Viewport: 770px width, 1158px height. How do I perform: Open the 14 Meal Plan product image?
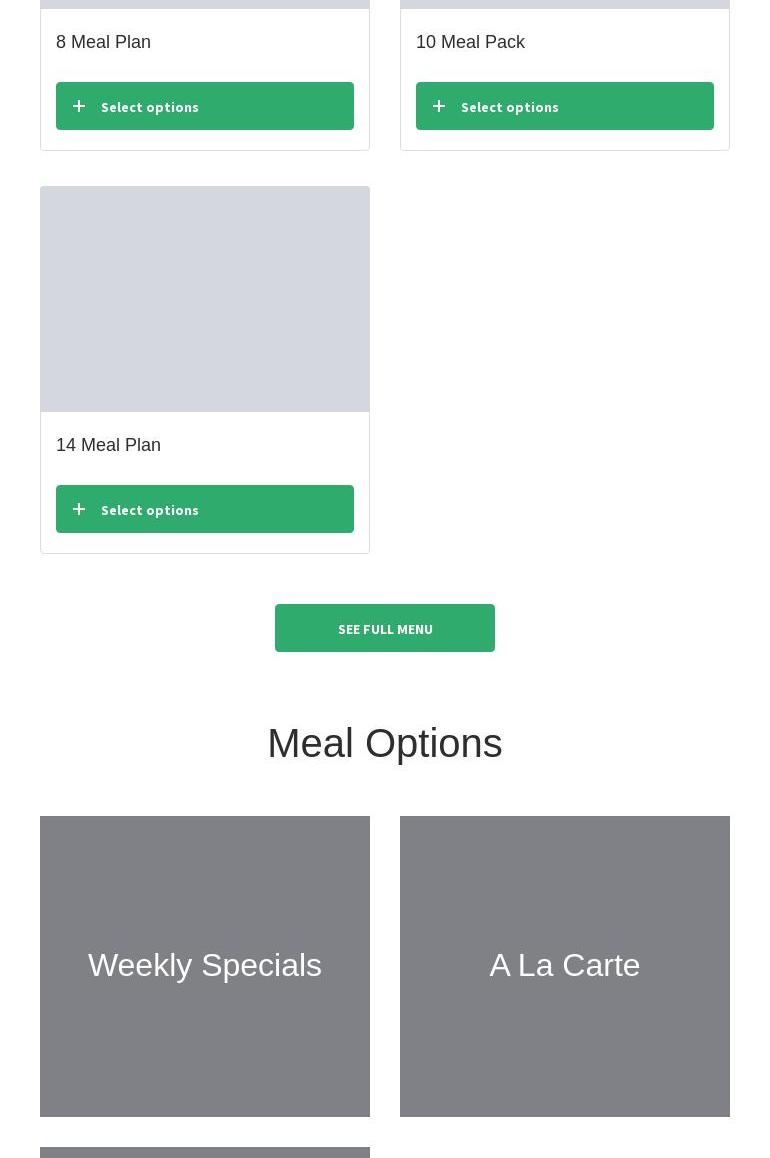pyautogui.click(x=204, y=299)
